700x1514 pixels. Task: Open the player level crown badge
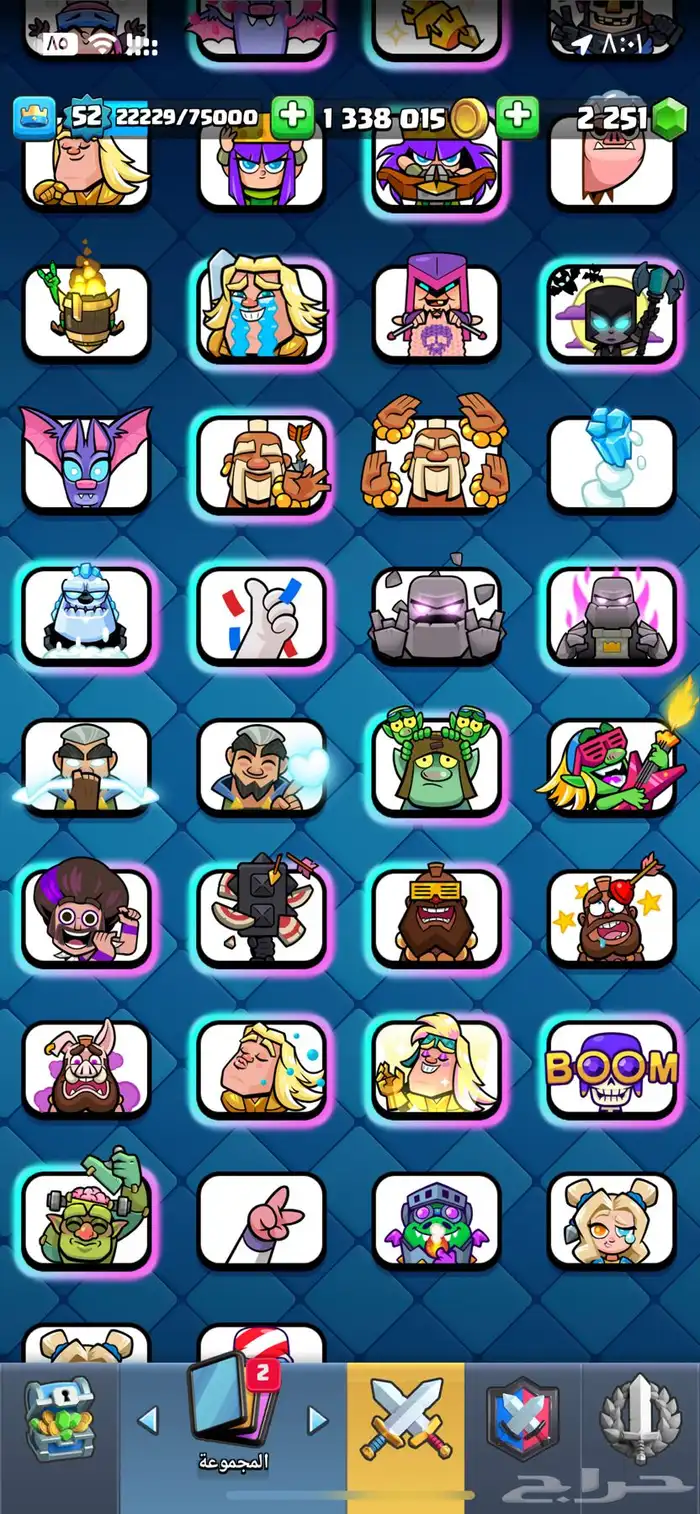coord(35,118)
